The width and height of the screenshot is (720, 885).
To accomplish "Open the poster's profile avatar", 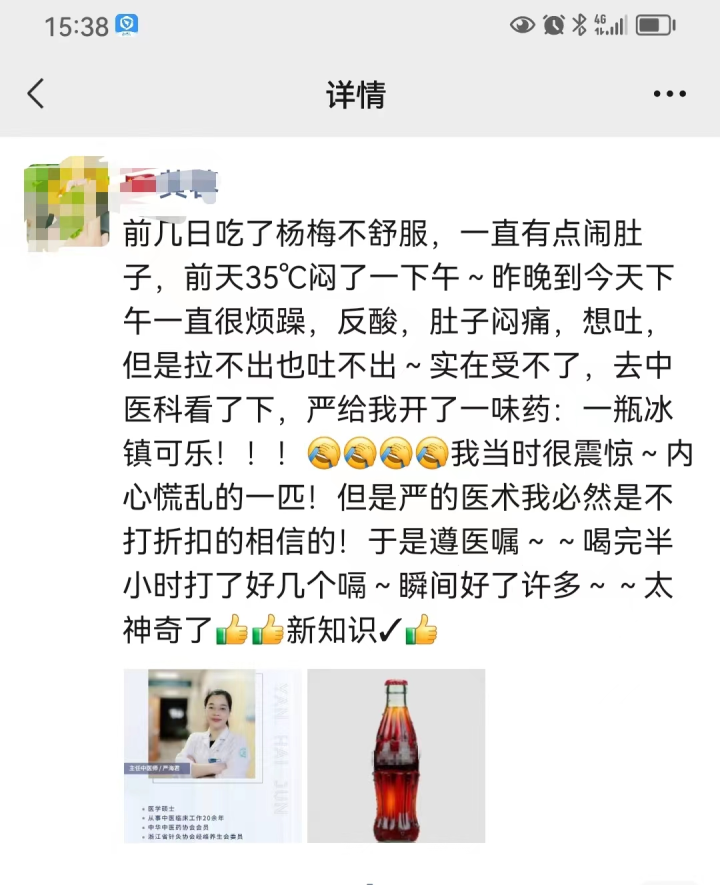I will coord(66,203).
